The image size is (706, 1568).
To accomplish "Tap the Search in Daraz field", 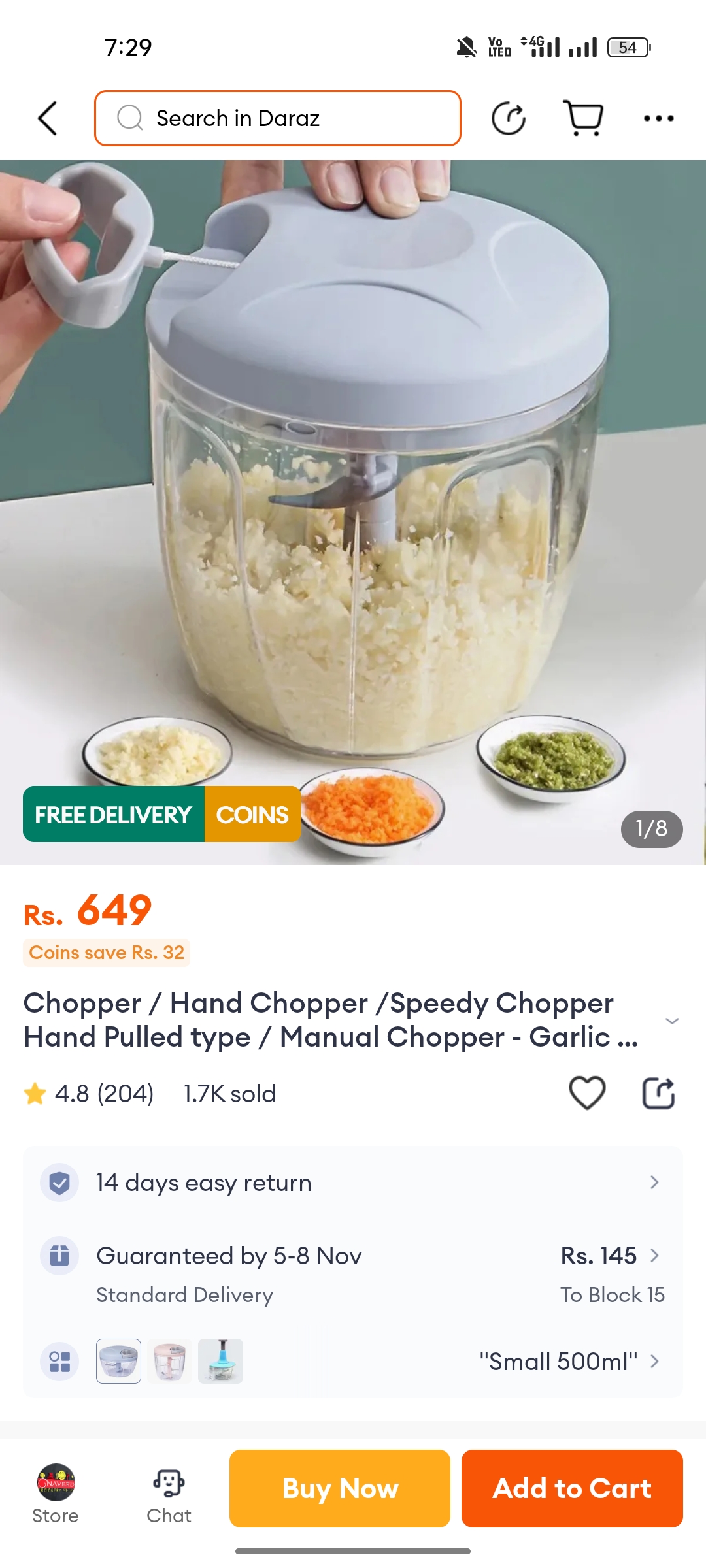I will click(278, 118).
